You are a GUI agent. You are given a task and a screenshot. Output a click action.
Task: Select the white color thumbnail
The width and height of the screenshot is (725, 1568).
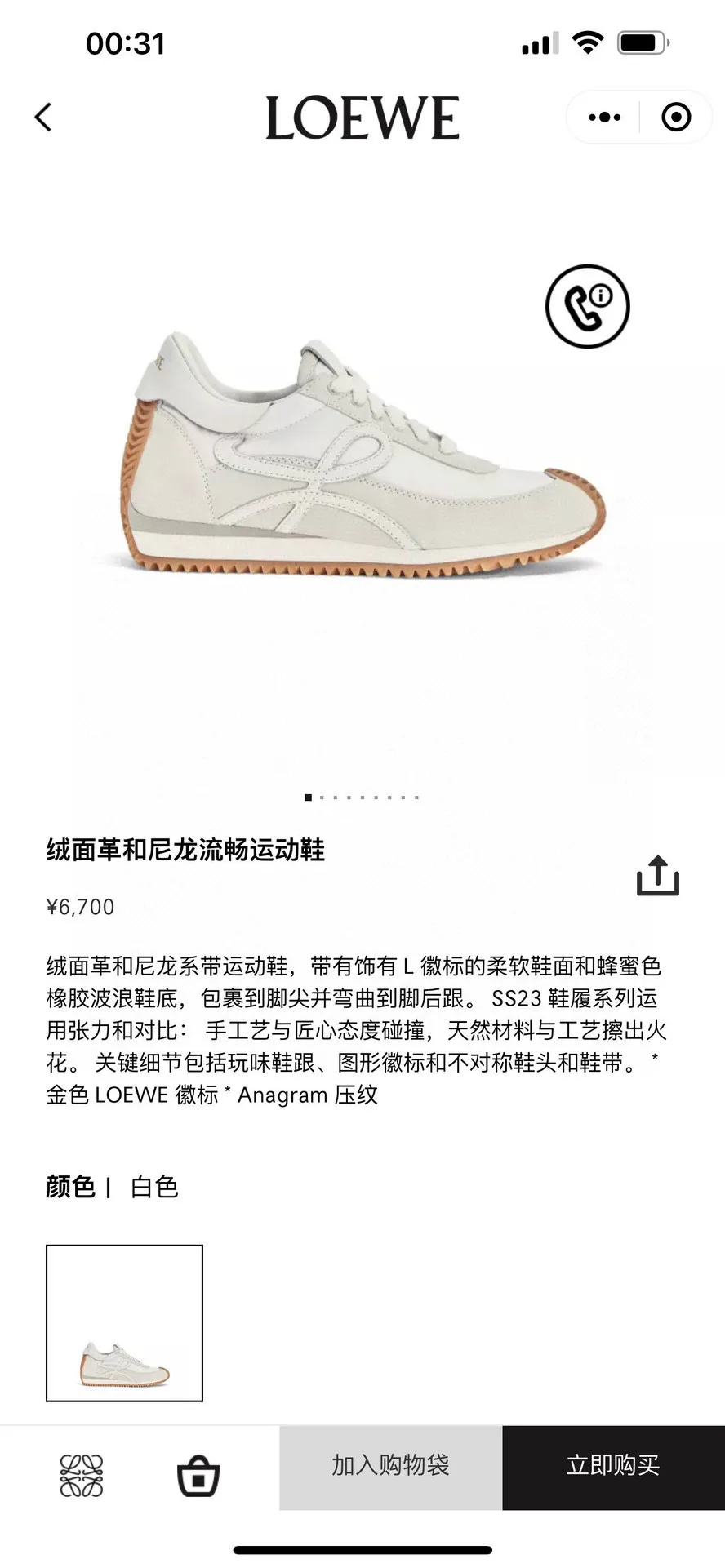click(124, 1323)
